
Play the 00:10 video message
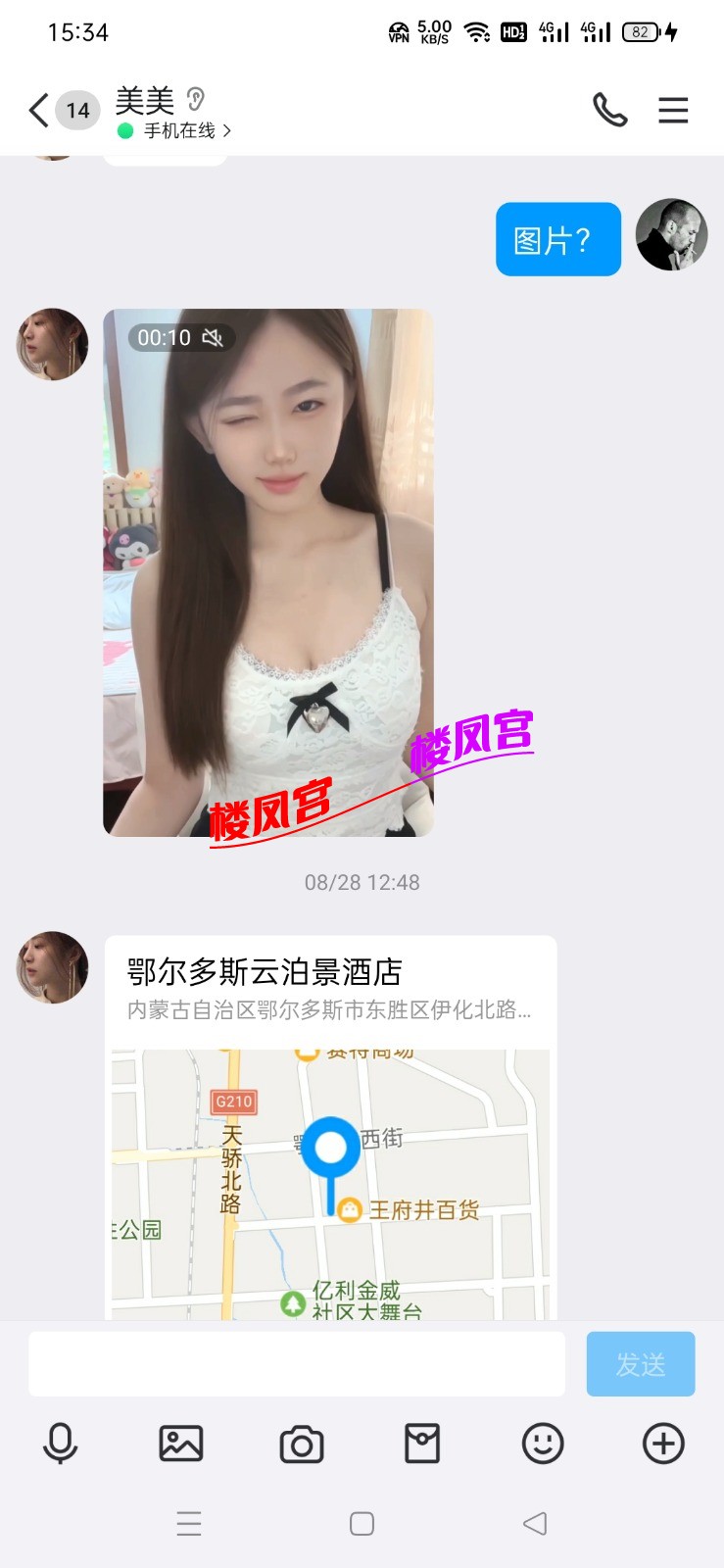267,572
